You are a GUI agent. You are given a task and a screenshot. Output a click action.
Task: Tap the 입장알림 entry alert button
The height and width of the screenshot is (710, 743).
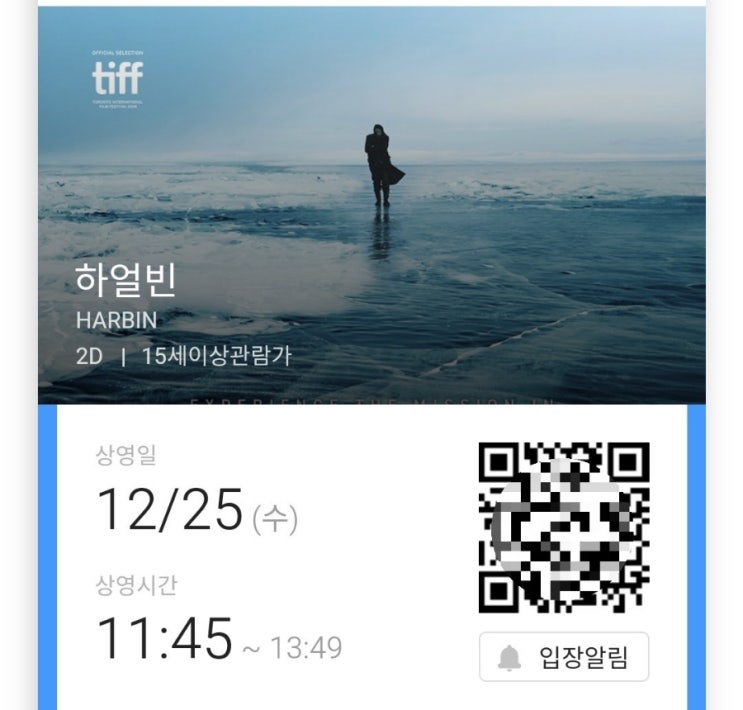click(564, 657)
